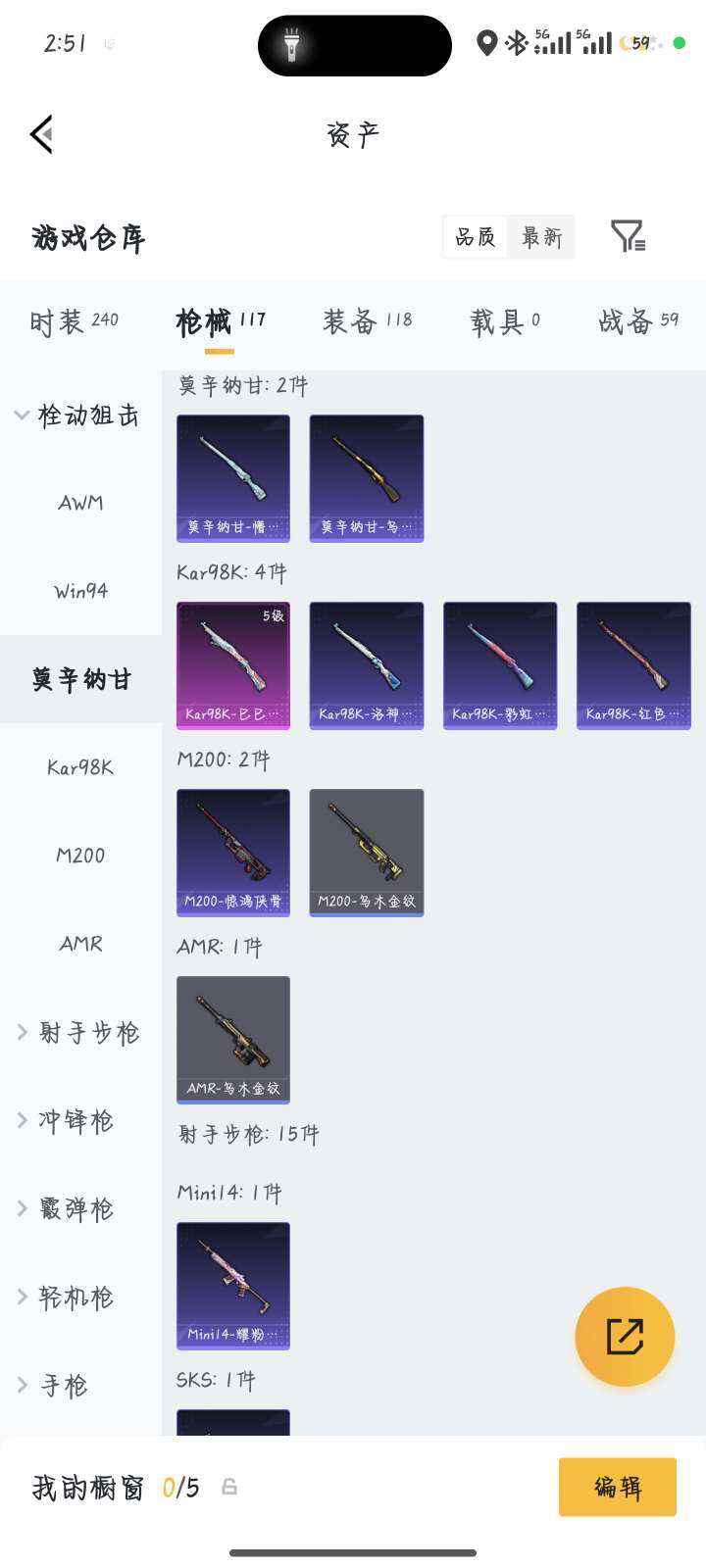Screen dimensions: 706x1568
Task: Open the filter icon next to sort options
Action: point(630,236)
